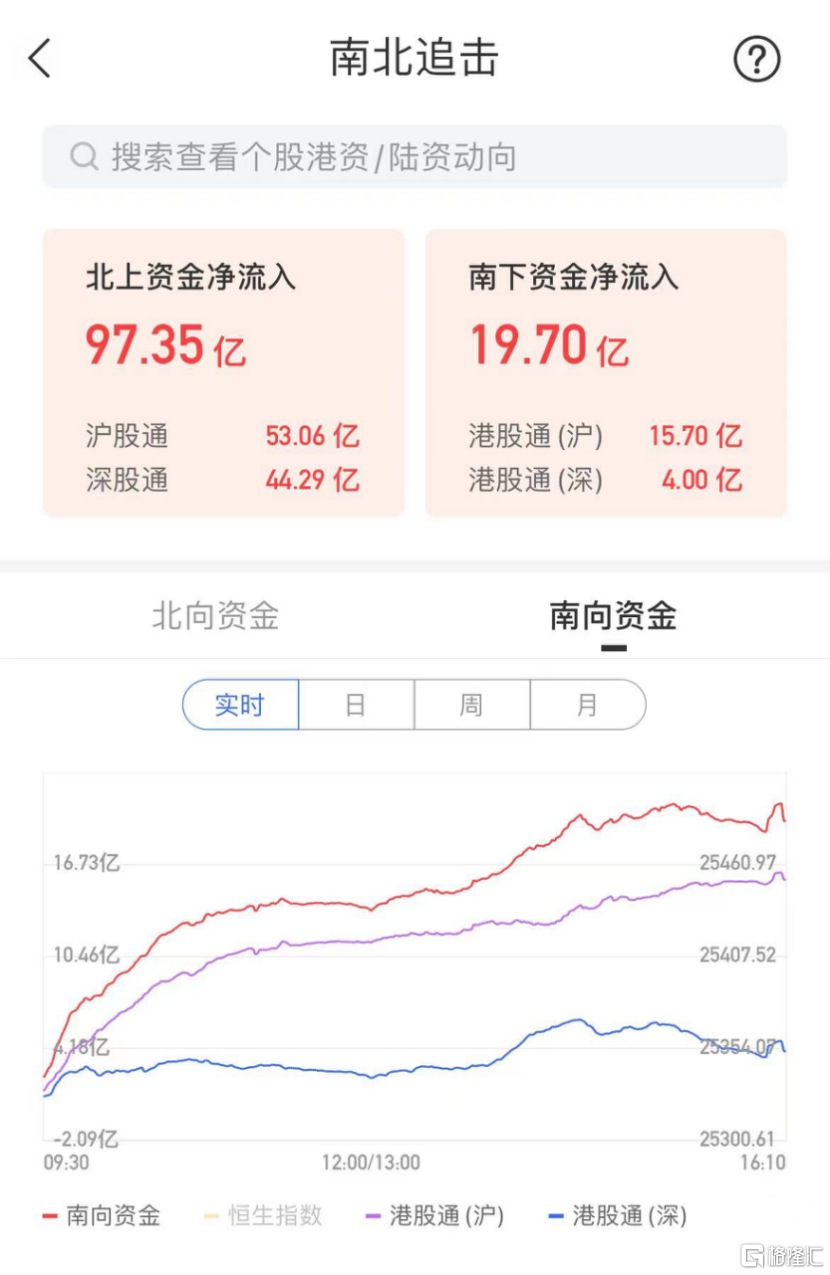Tap the stock capital flow search box
This screenshot has height=1275, width=830.
pos(414,157)
